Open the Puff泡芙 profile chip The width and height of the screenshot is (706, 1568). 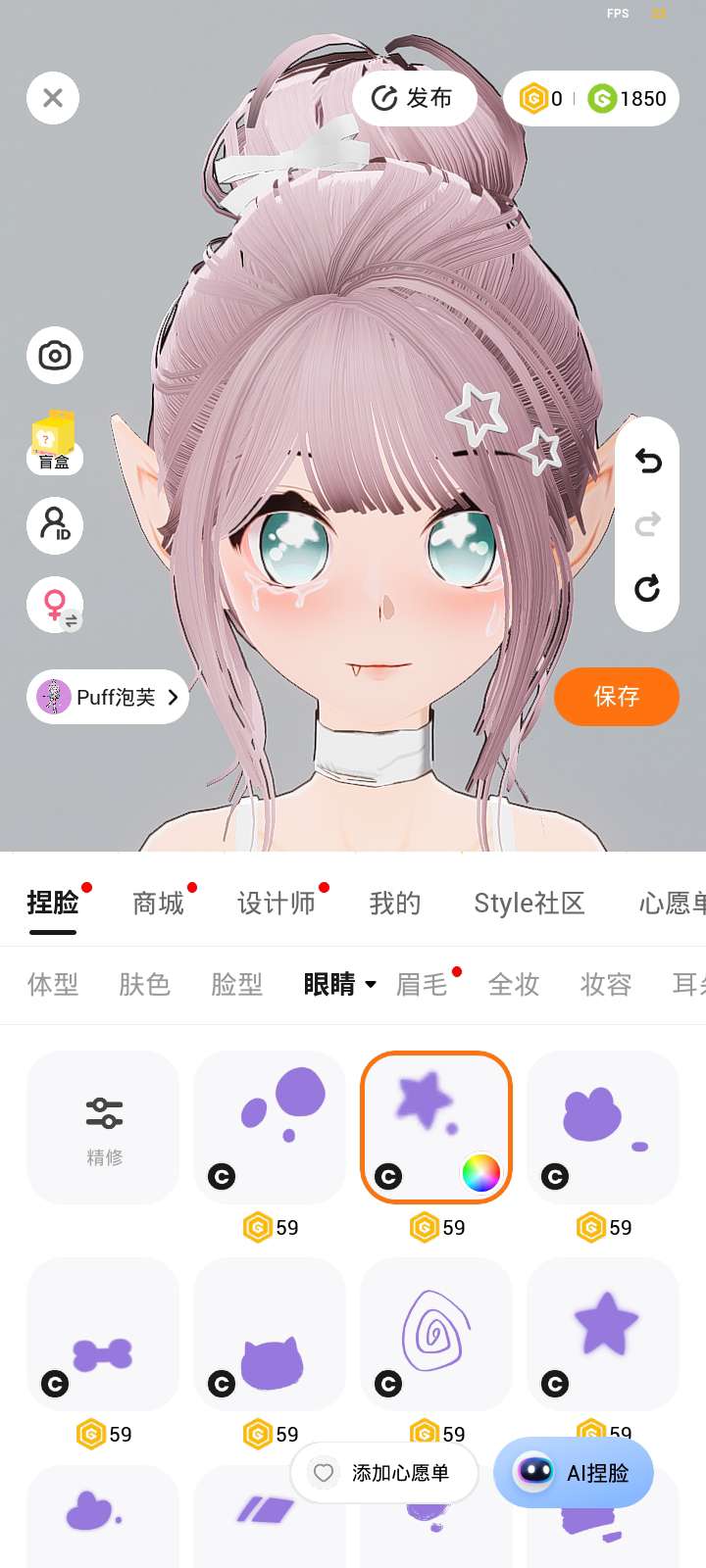tap(108, 697)
